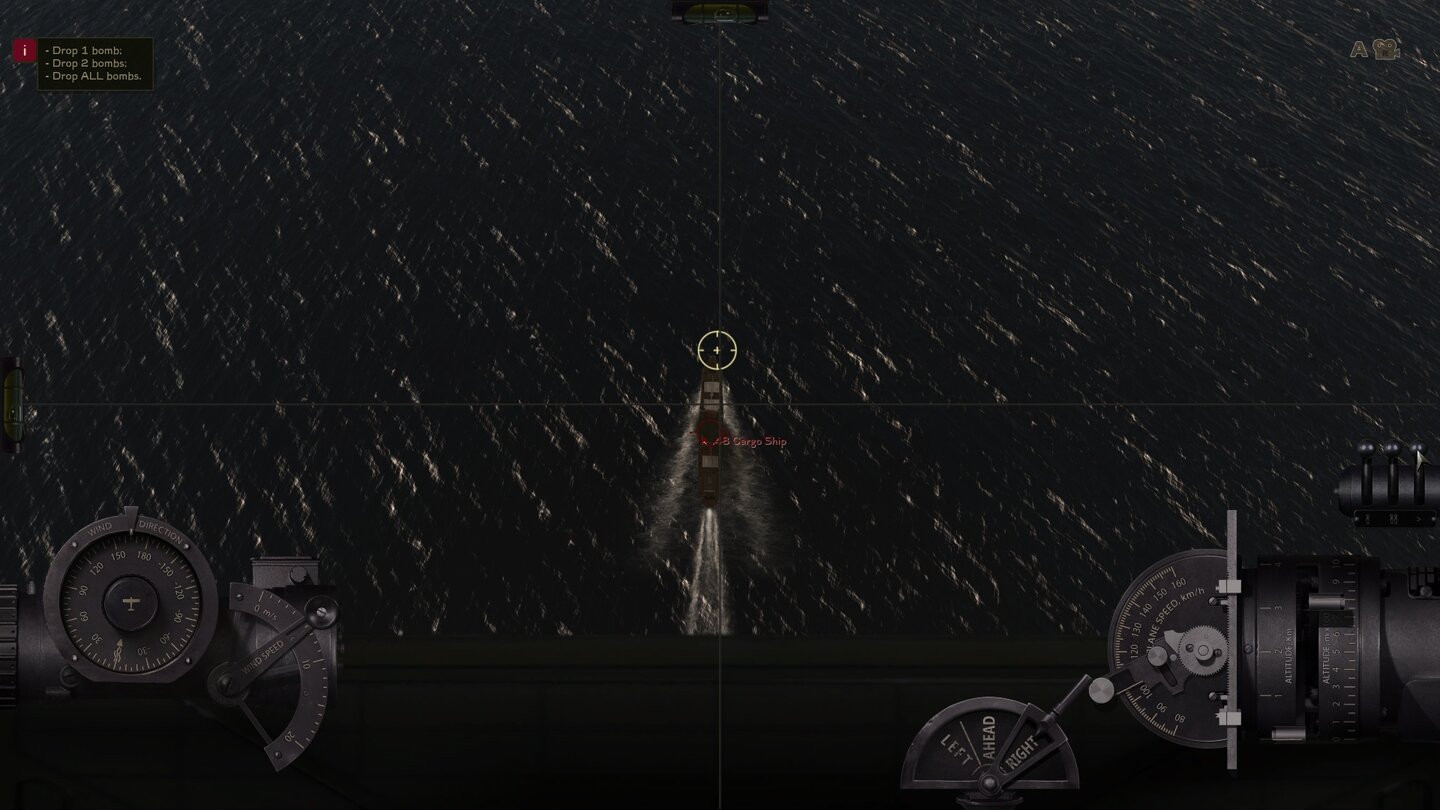Image resolution: width=1440 pixels, height=810 pixels.
Task: Tap the plane speed dial
Action: (x=1172, y=648)
